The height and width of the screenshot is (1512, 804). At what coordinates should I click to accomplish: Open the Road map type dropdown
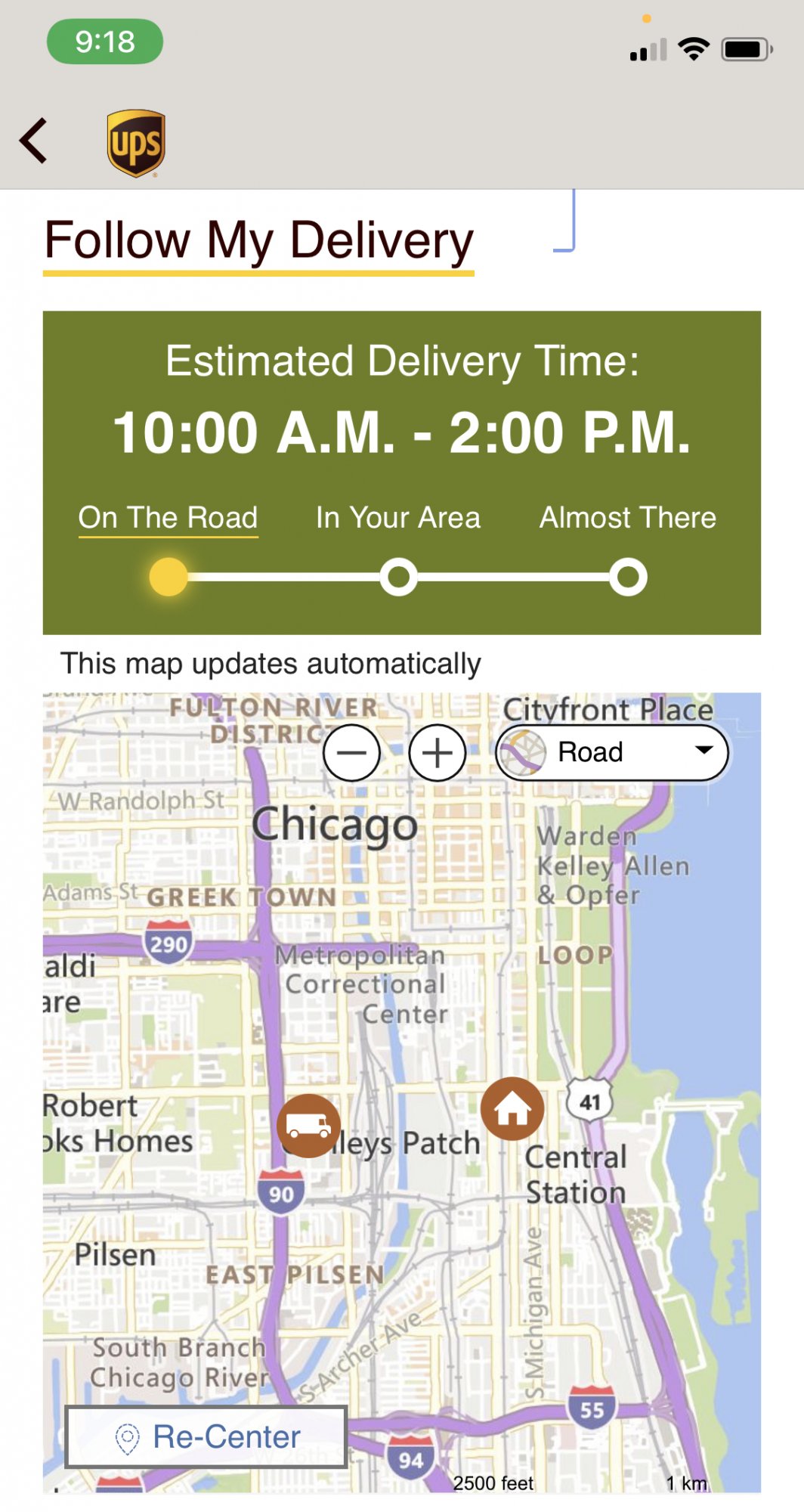click(612, 753)
